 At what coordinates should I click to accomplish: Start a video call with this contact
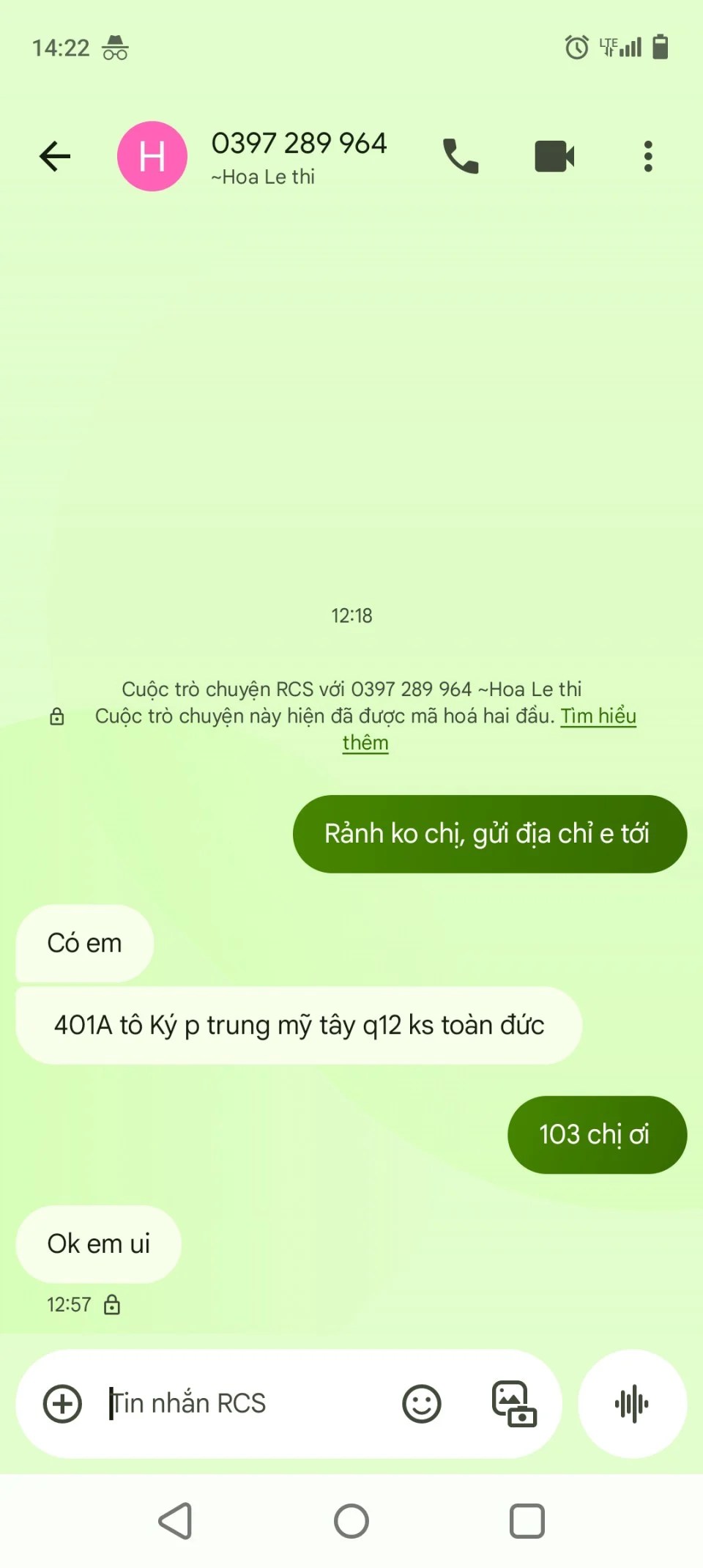click(554, 156)
